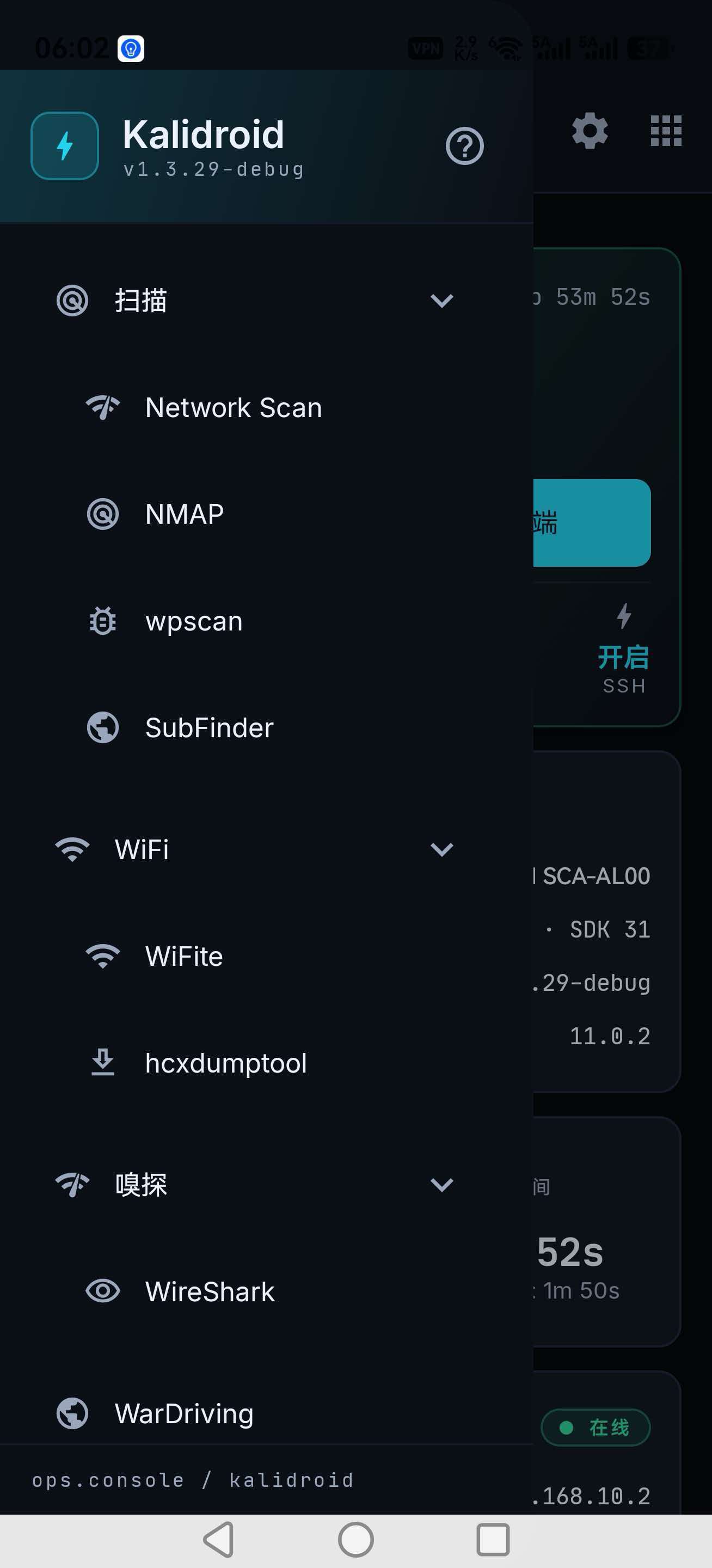Open the apps grid icon

point(666,131)
